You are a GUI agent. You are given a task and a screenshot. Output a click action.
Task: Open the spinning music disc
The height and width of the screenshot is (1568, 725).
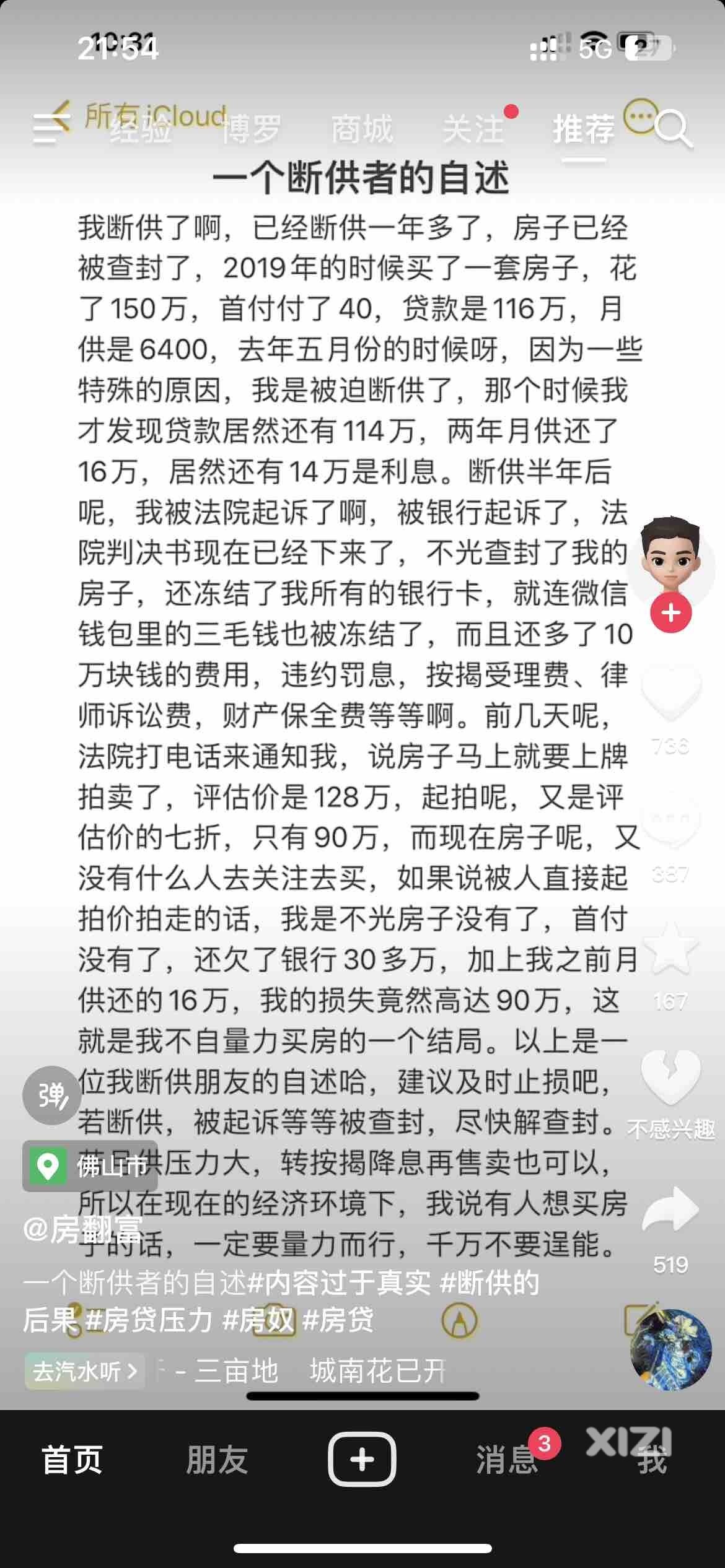670,1350
